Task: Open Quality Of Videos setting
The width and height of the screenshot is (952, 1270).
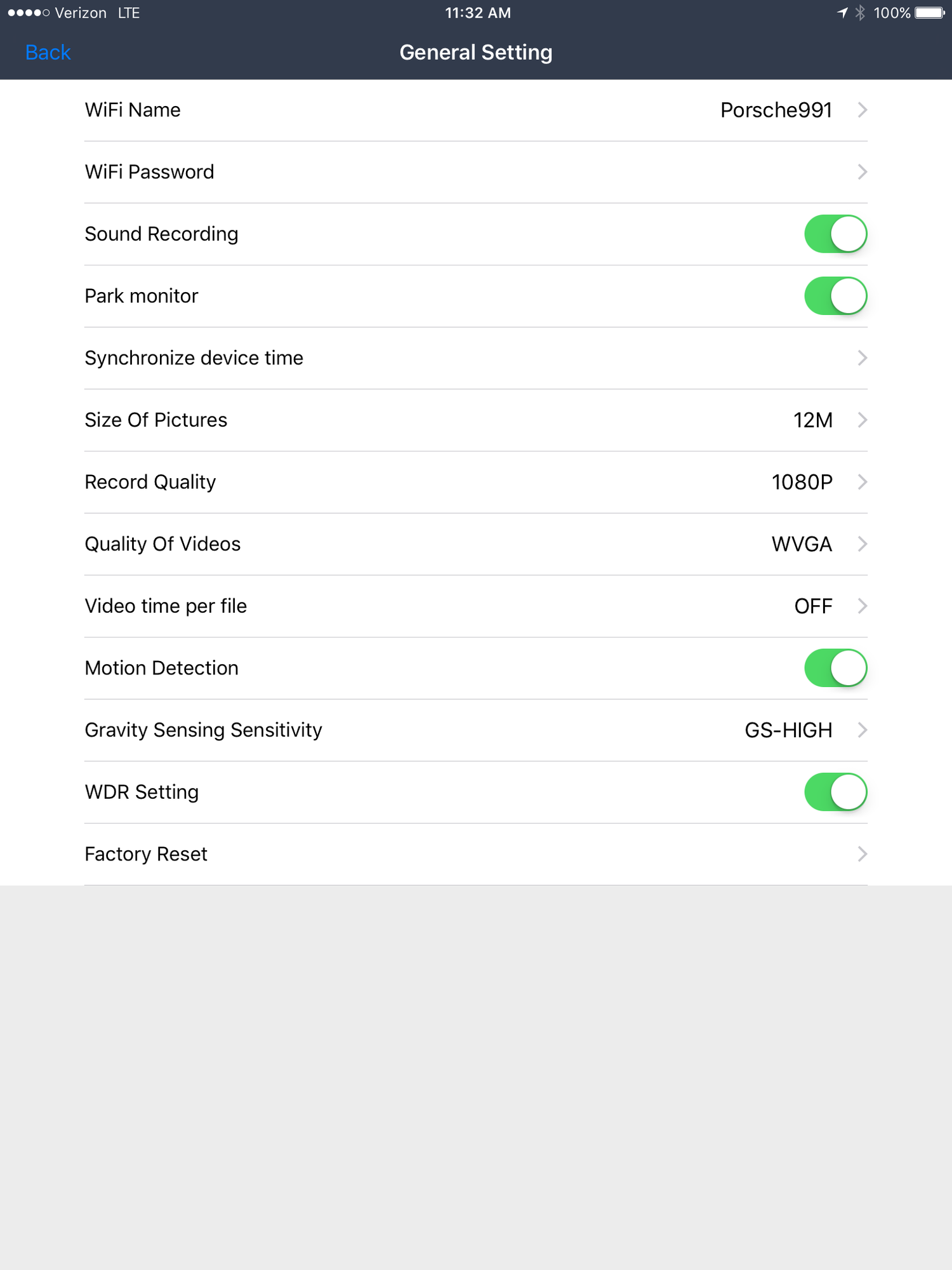Action: pyautogui.click(x=476, y=544)
